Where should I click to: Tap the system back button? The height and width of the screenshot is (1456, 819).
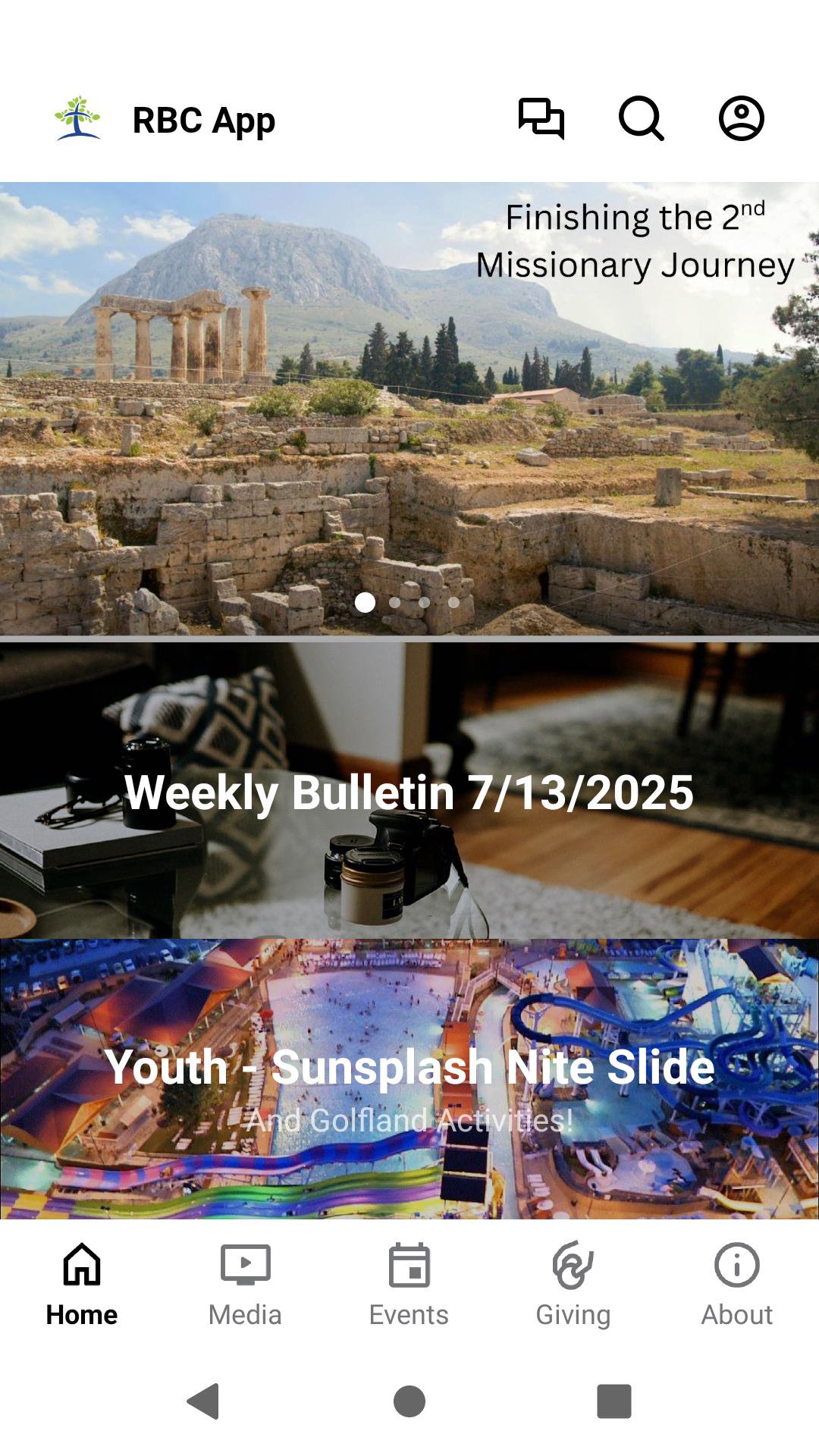coord(204,1401)
